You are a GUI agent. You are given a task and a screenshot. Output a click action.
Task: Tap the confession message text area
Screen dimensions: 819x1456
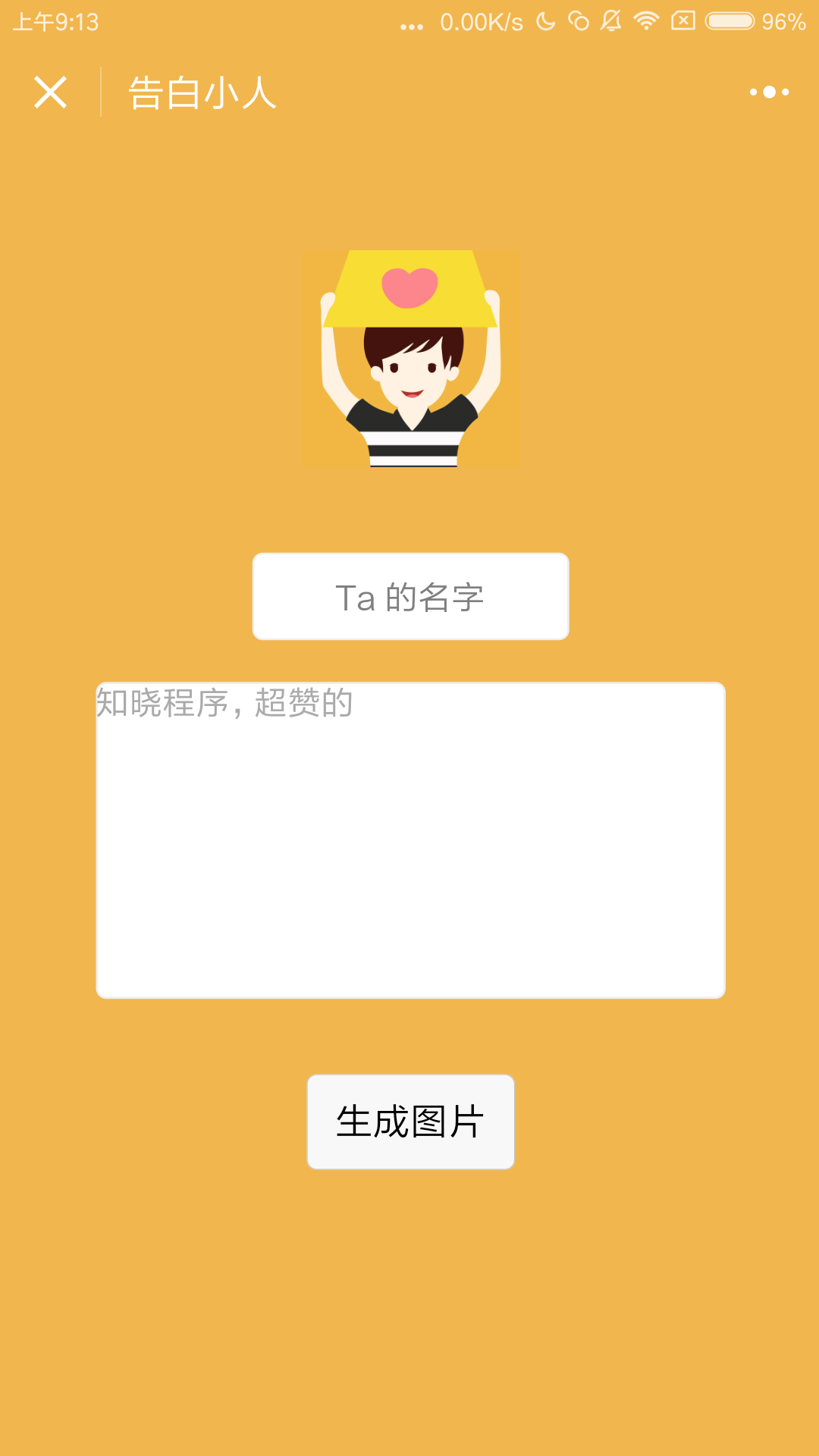410,840
